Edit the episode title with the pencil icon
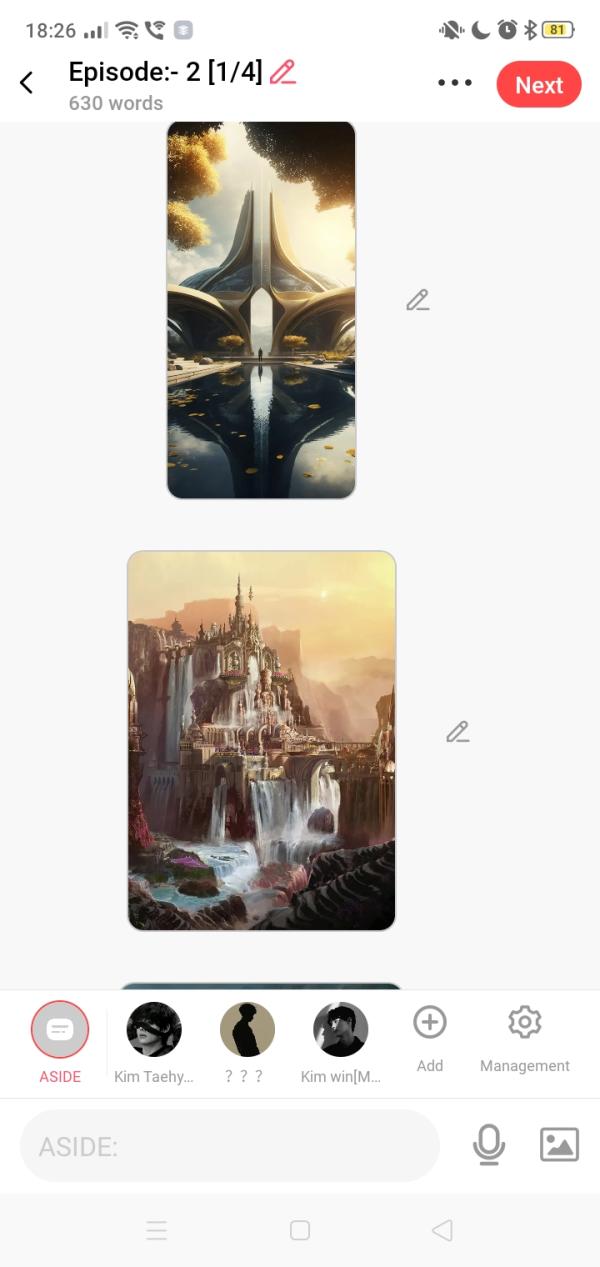 pyautogui.click(x=283, y=72)
